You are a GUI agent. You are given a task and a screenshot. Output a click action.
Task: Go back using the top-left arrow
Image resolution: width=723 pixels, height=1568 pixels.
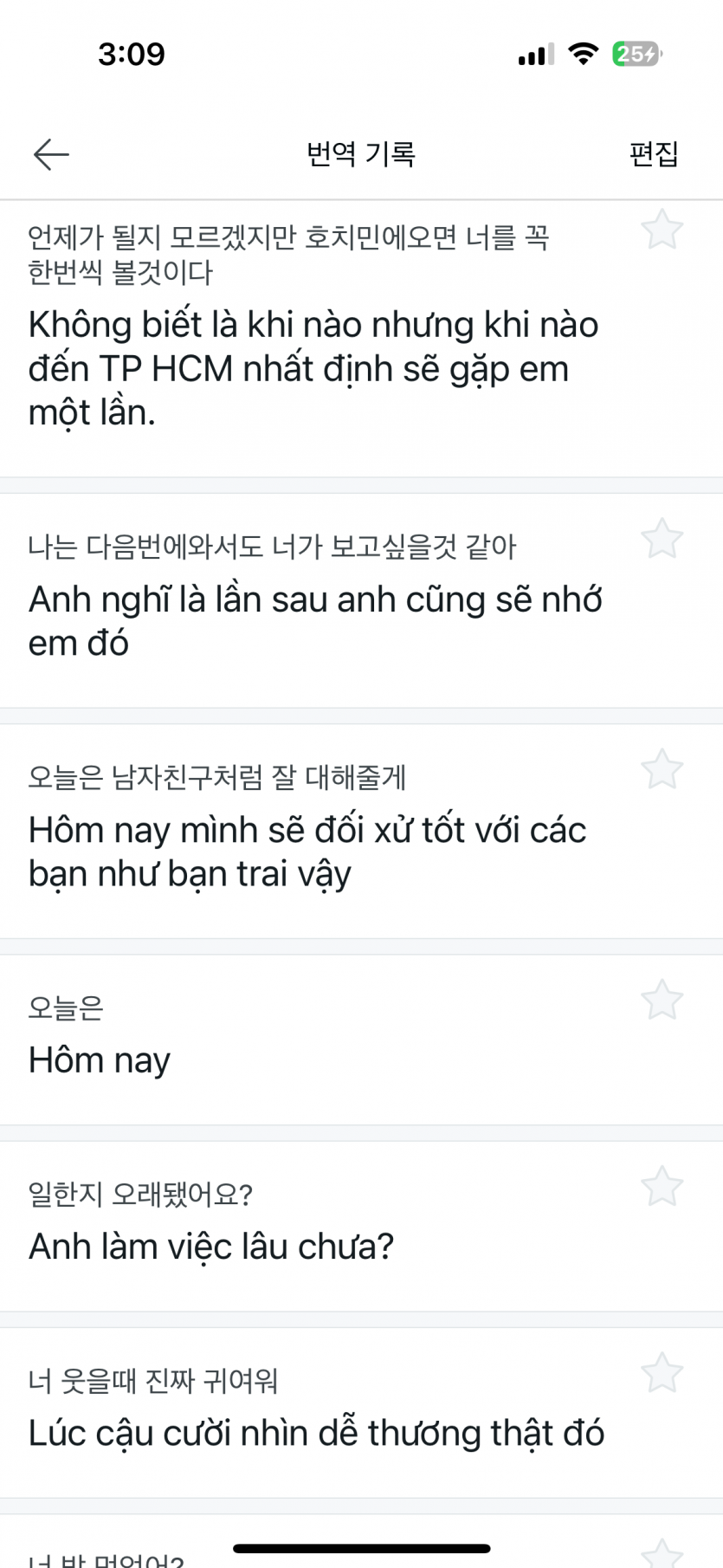point(51,154)
